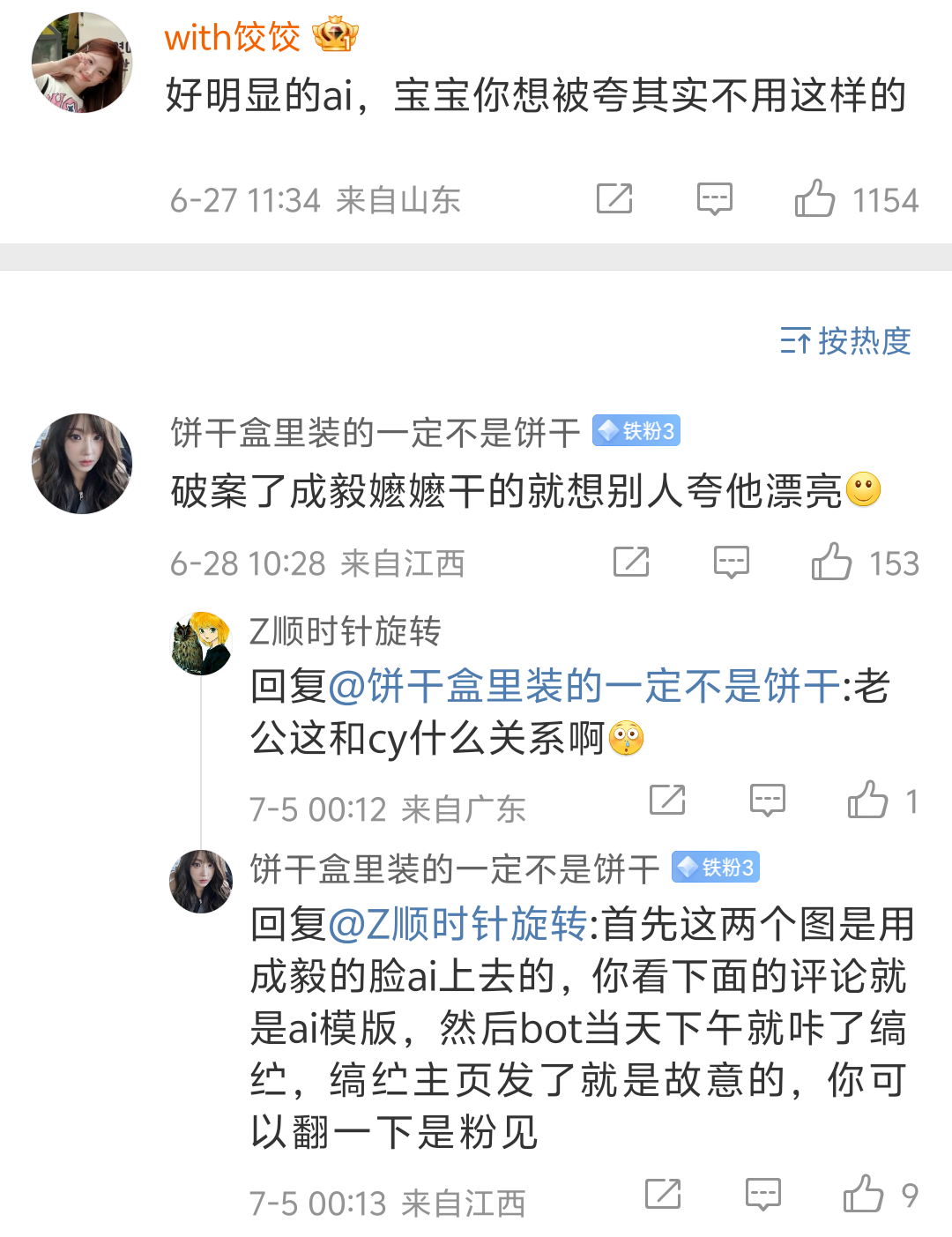Reply to with饺饺's comment

(714, 199)
